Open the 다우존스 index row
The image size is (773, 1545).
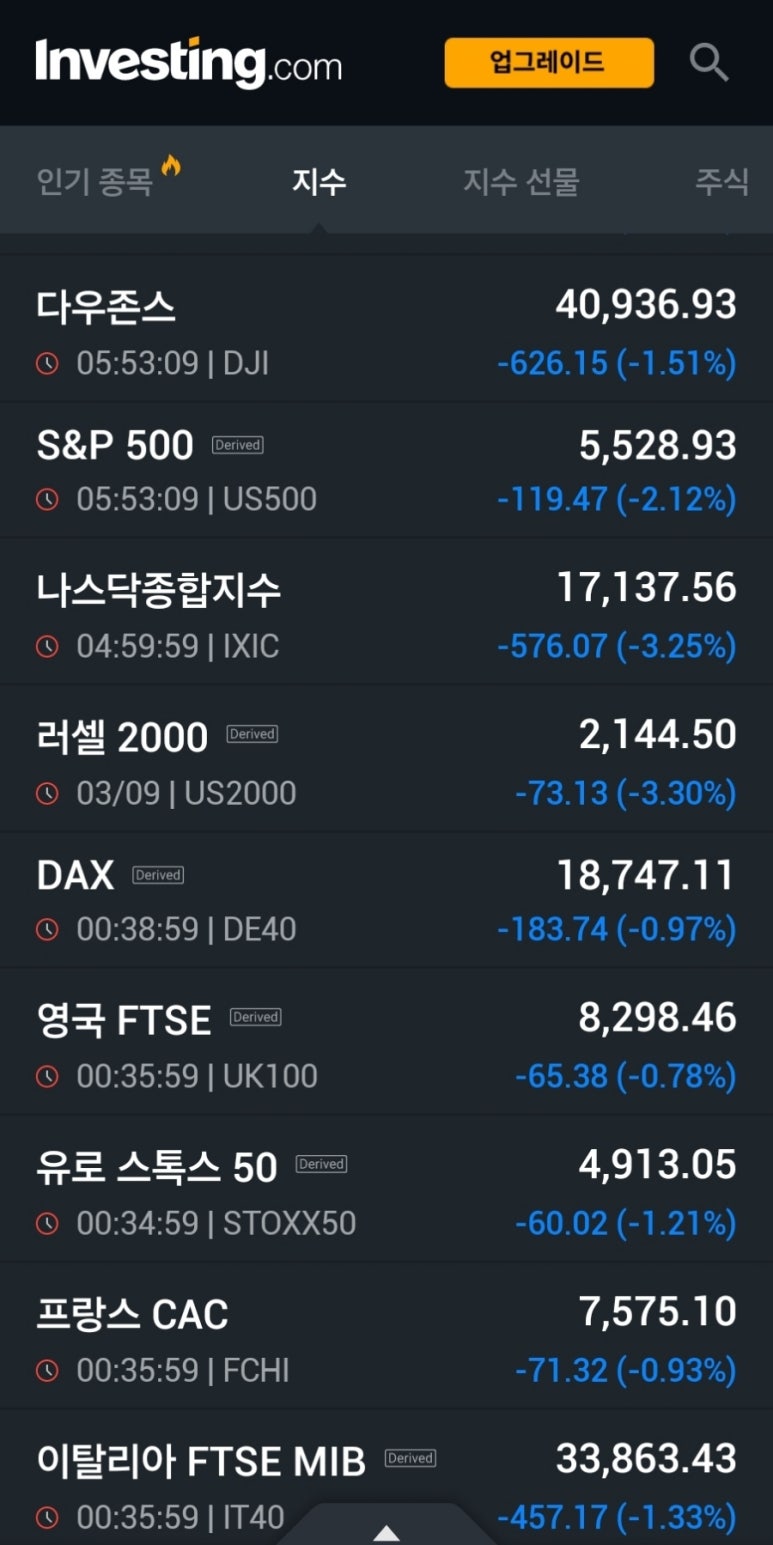tap(386, 330)
